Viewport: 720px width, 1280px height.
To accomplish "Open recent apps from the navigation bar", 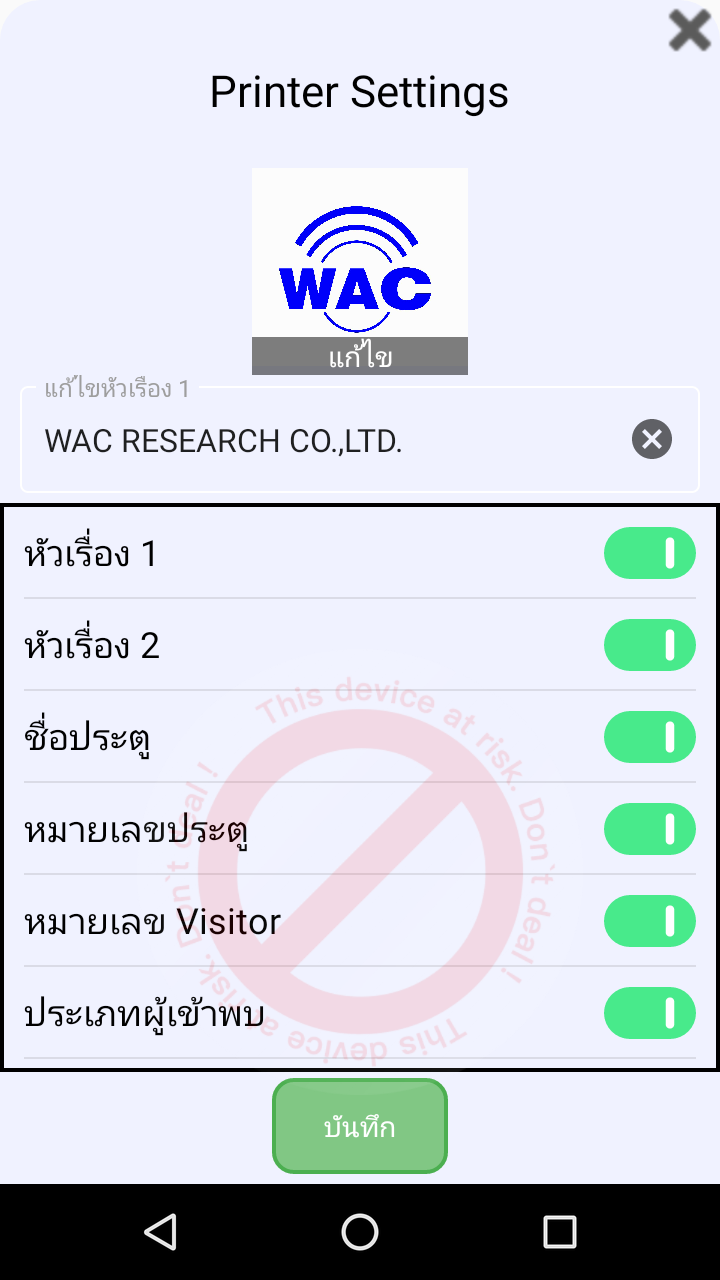I will pyautogui.click(x=560, y=1232).
